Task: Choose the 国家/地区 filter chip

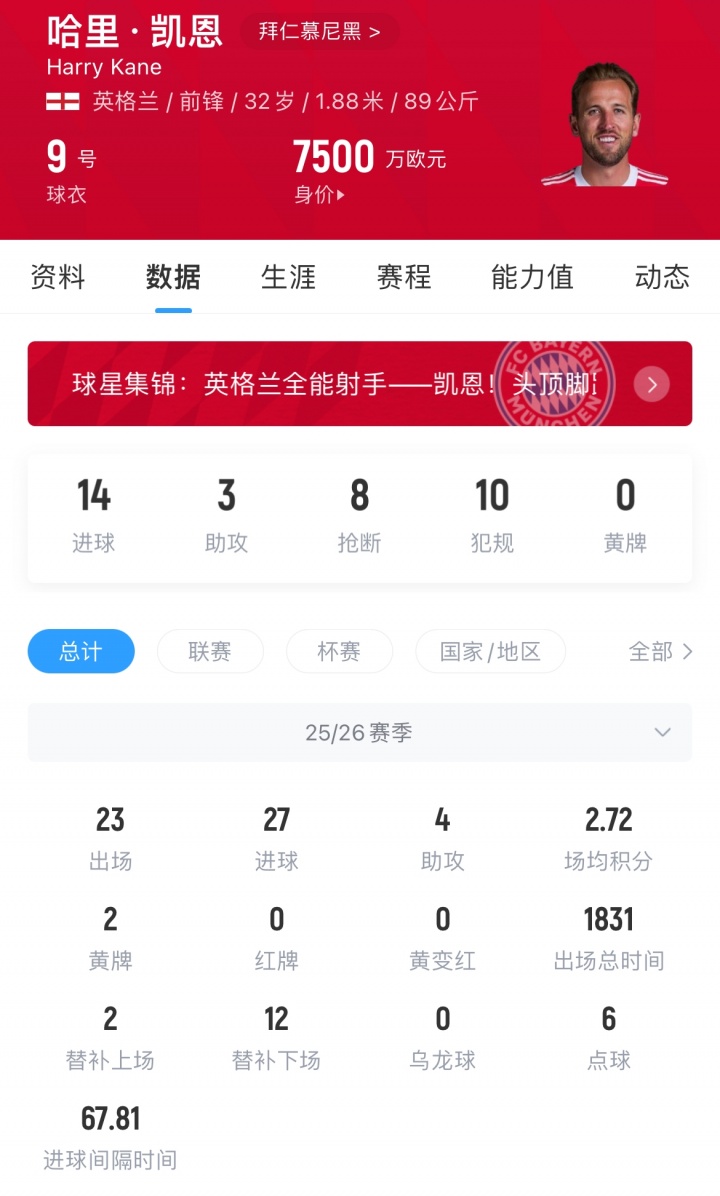Action: pos(490,652)
